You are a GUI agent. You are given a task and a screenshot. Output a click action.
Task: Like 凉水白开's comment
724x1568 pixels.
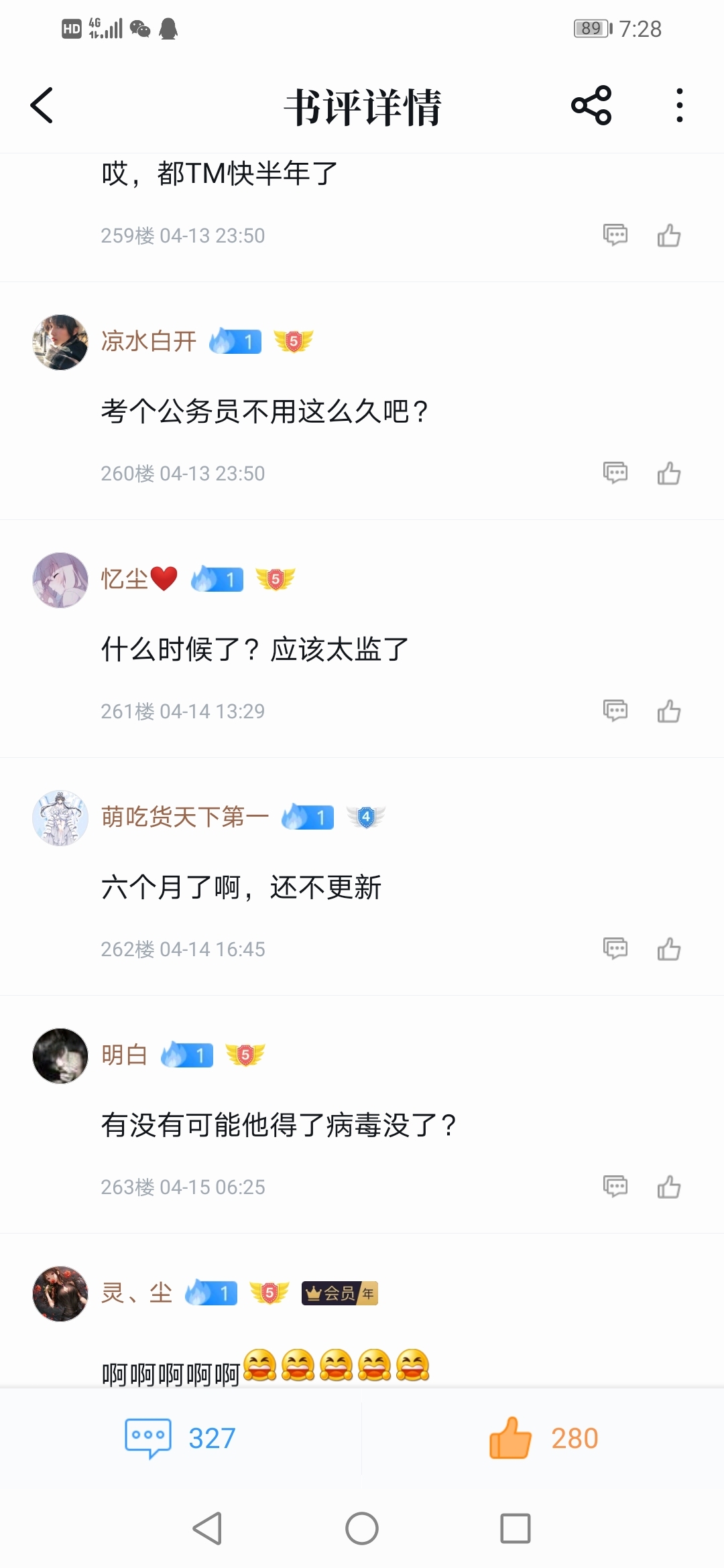pos(669,474)
